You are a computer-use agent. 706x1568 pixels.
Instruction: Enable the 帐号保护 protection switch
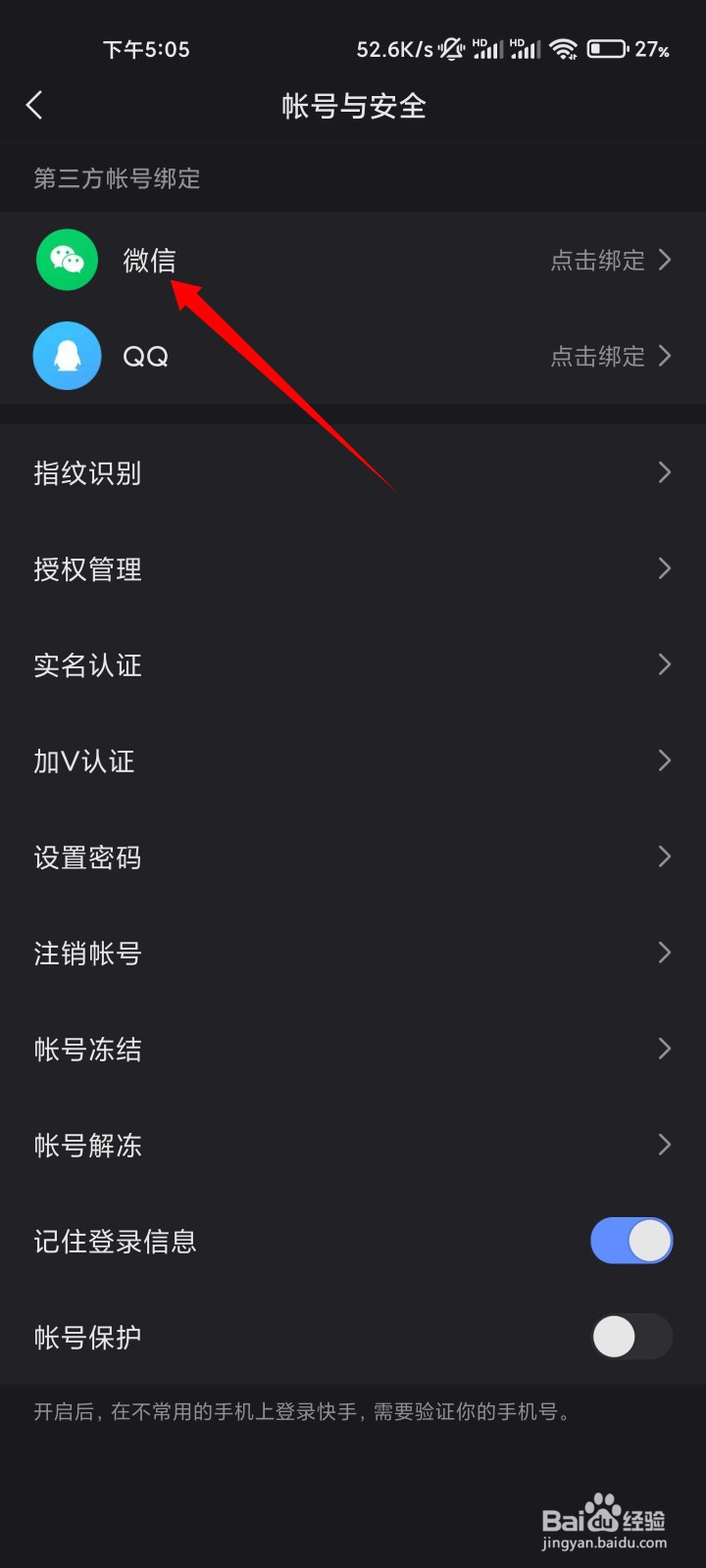click(630, 1336)
